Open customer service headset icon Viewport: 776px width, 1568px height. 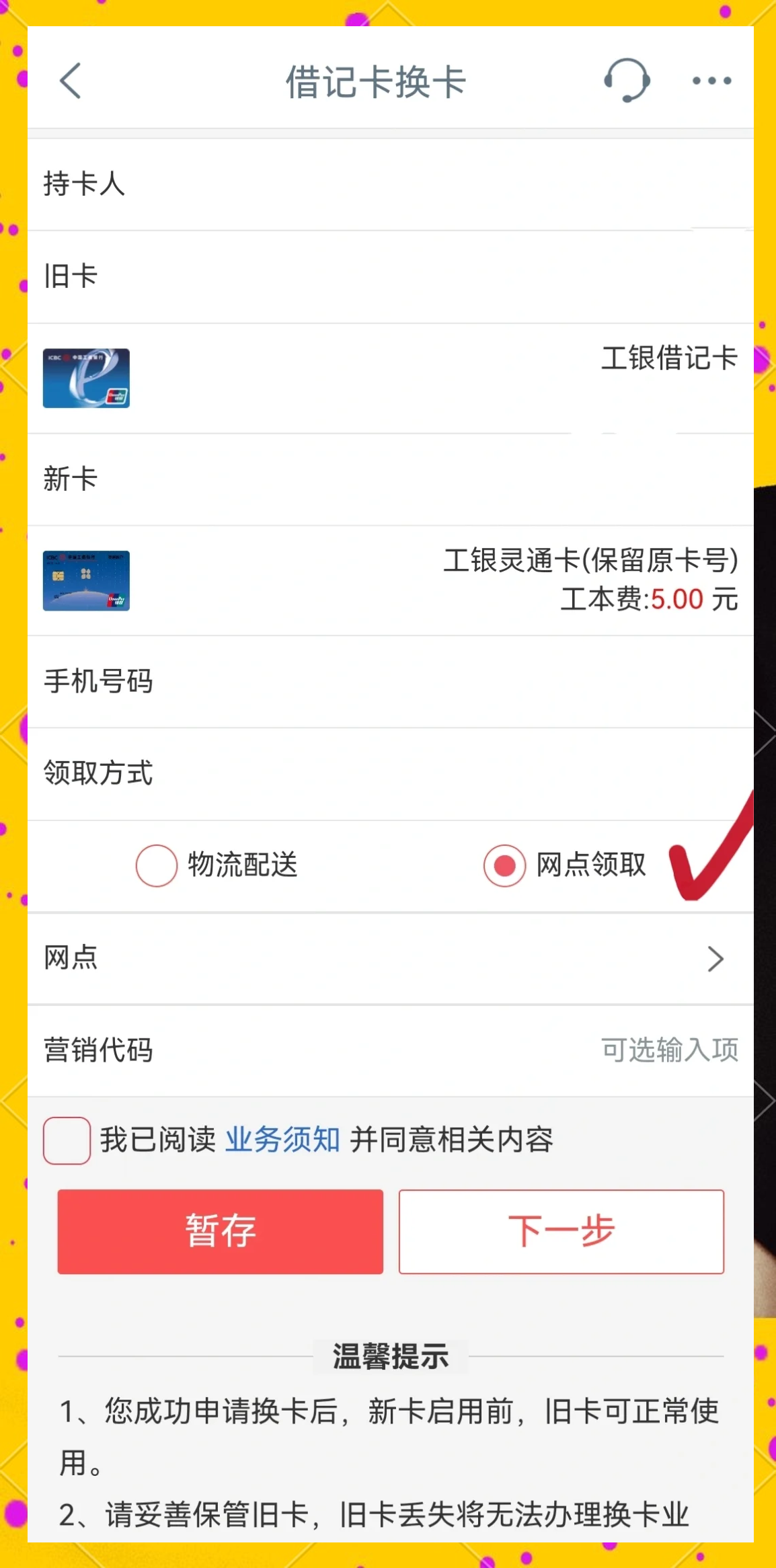pos(627,81)
